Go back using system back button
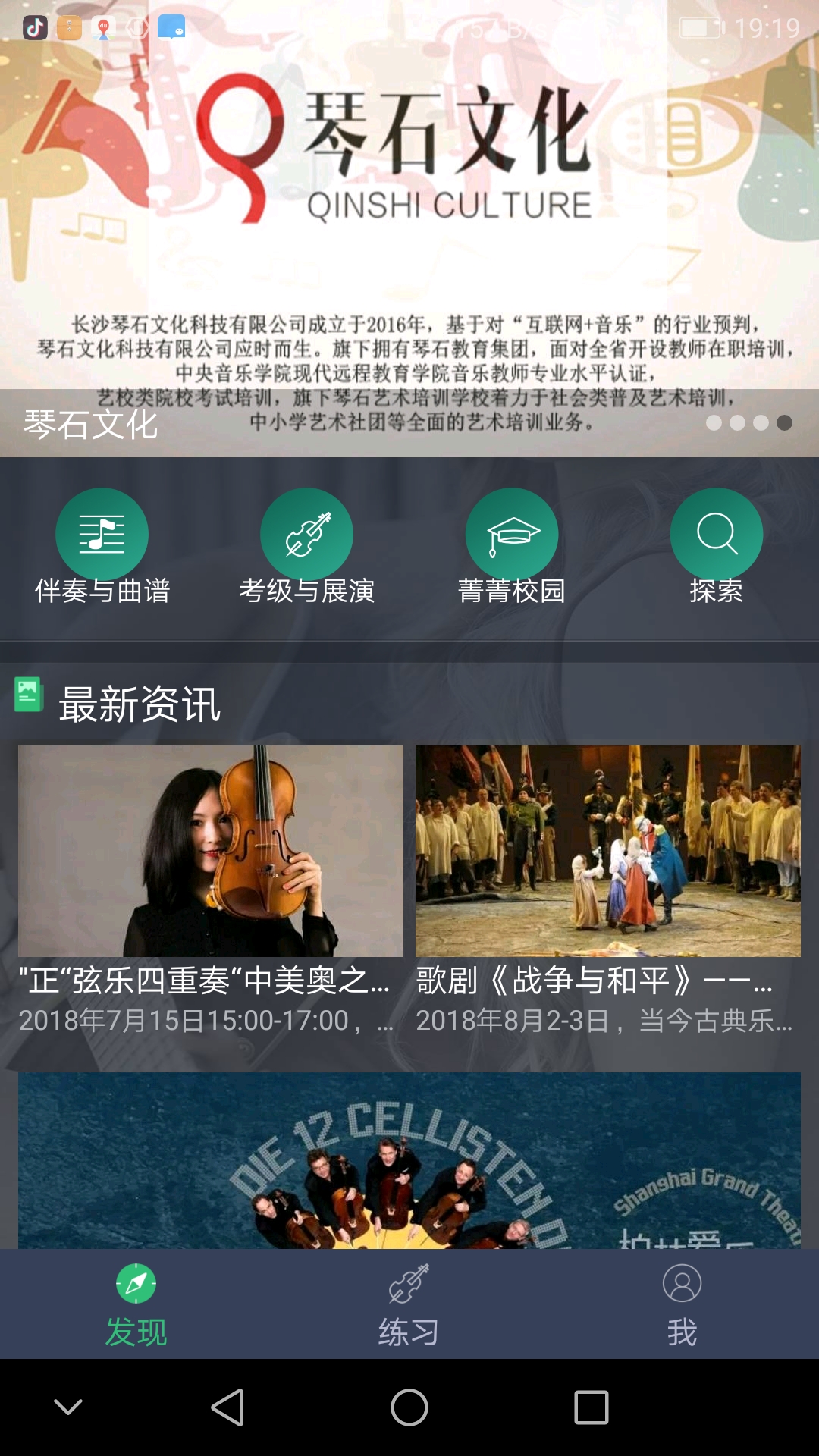Viewport: 819px width, 1456px height. pos(227,1407)
